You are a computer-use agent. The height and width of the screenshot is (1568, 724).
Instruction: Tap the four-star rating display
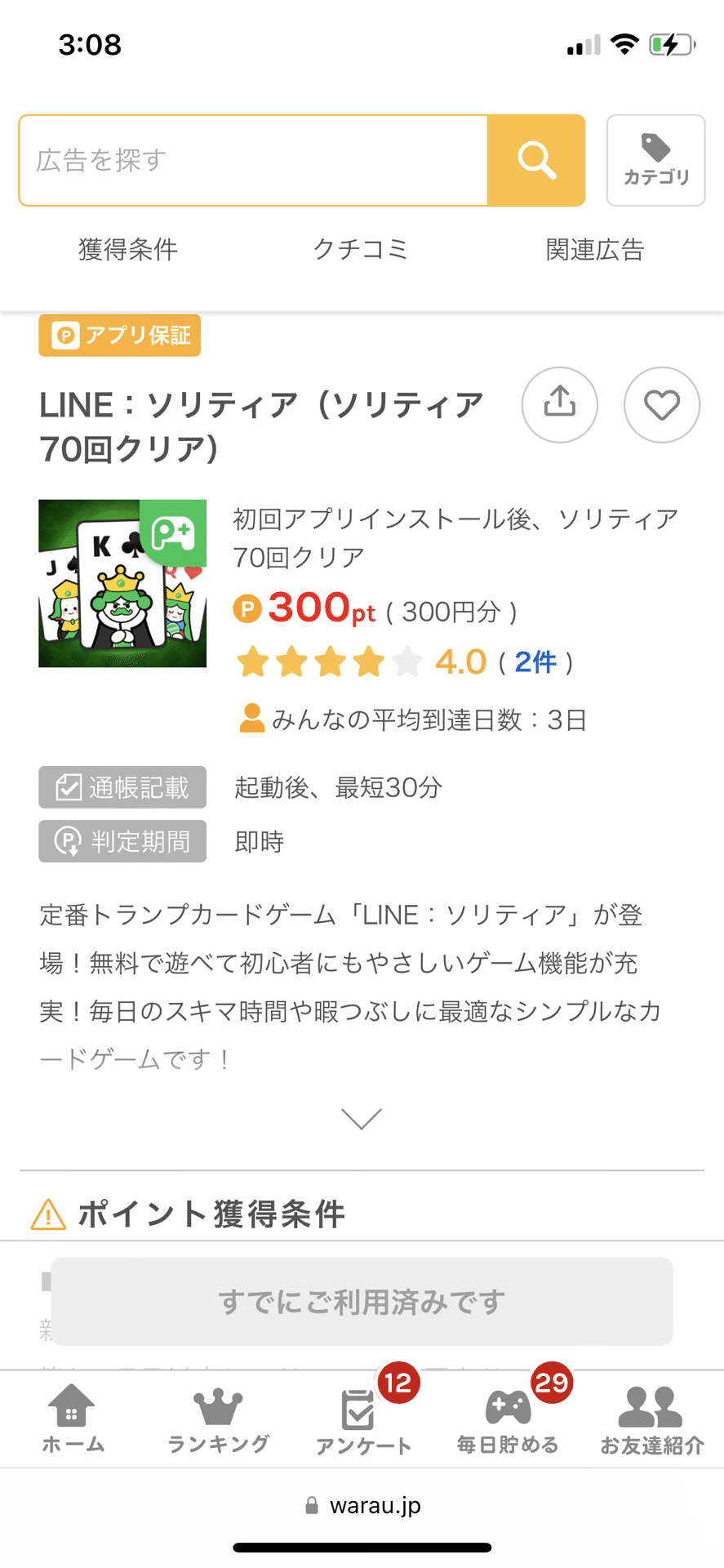click(325, 661)
